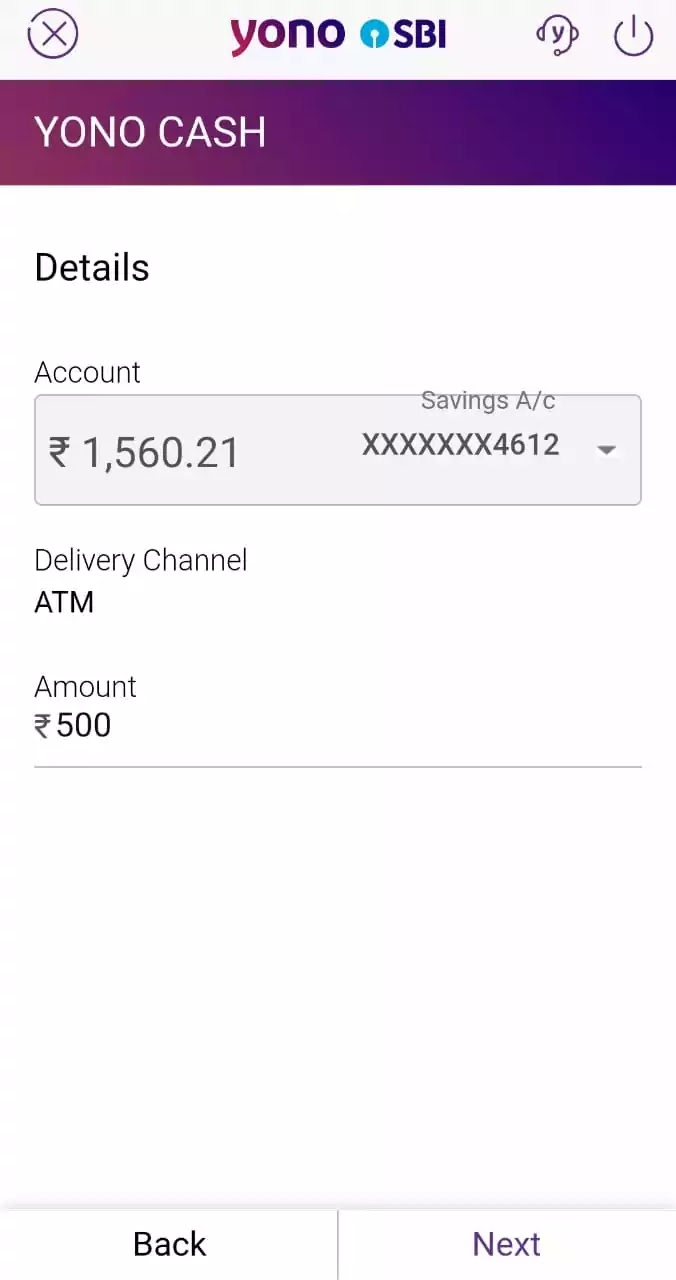Screen dimensions: 676x1280
Task: Close the YONO Cash screen
Action: [x=53, y=36]
